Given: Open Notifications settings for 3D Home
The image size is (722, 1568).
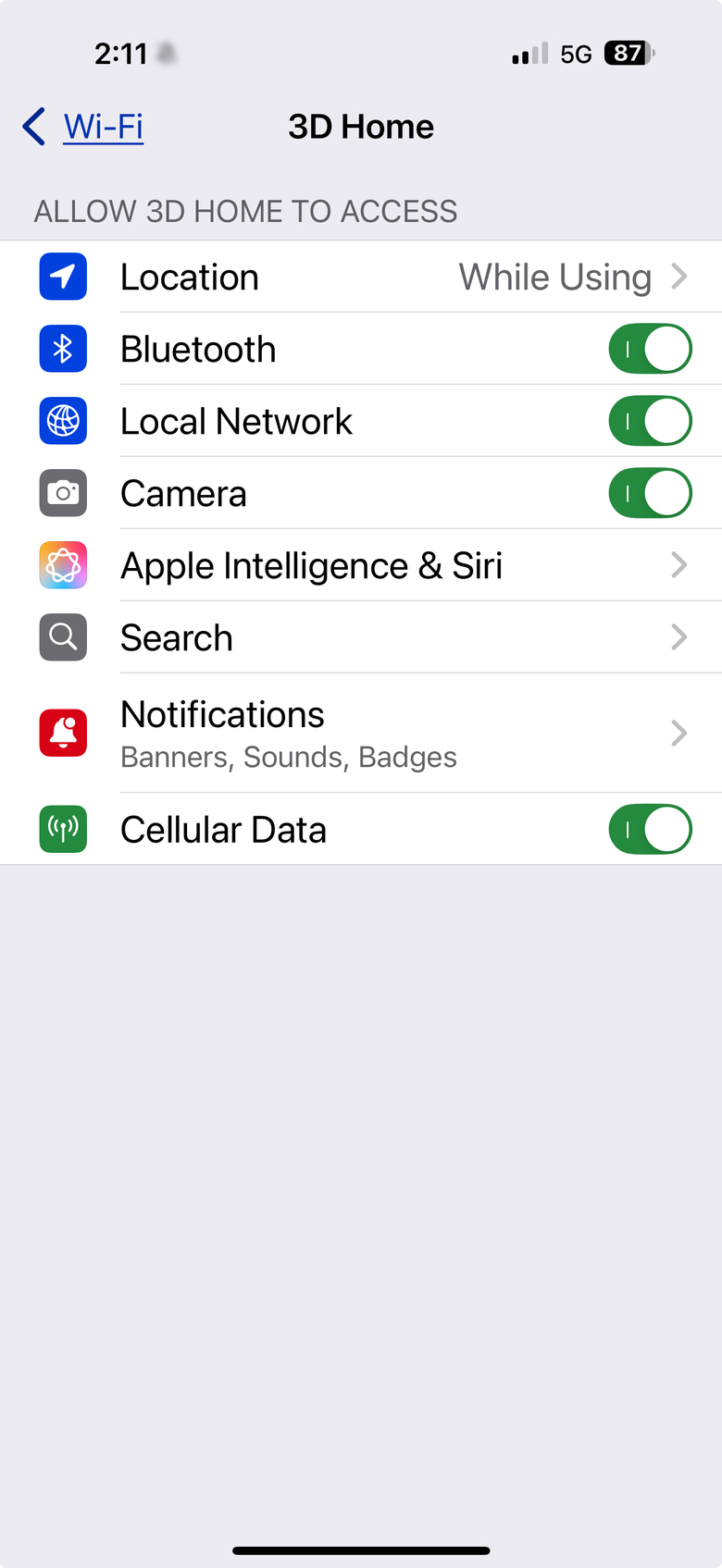Looking at the screenshot, I should (361, 733).
